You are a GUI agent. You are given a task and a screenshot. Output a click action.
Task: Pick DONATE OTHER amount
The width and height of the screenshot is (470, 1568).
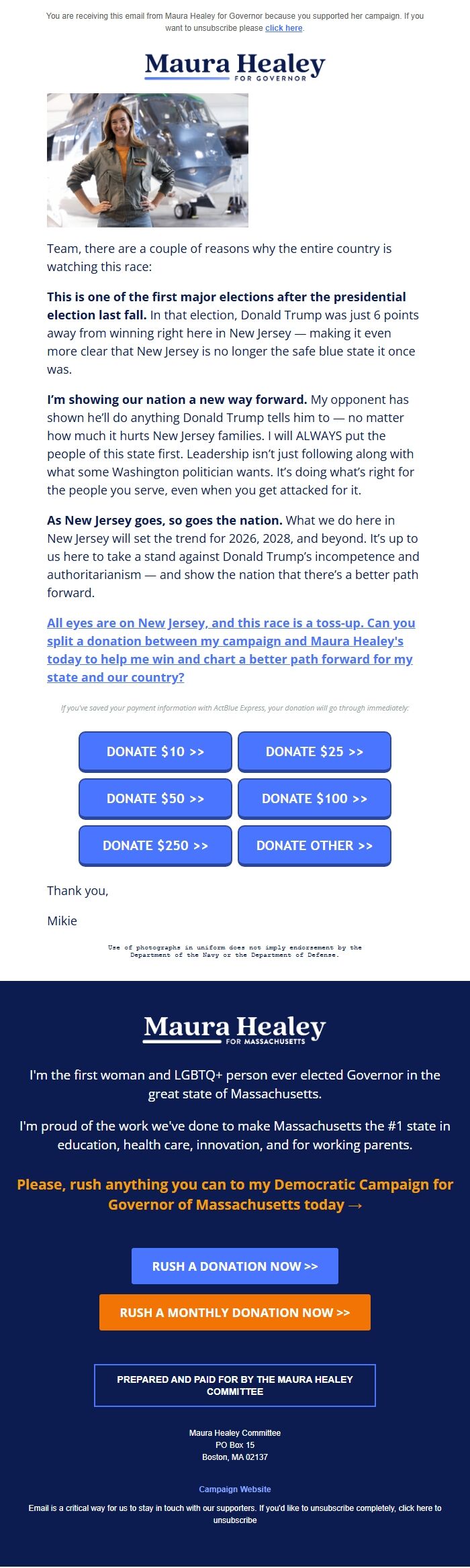point(314,845)
